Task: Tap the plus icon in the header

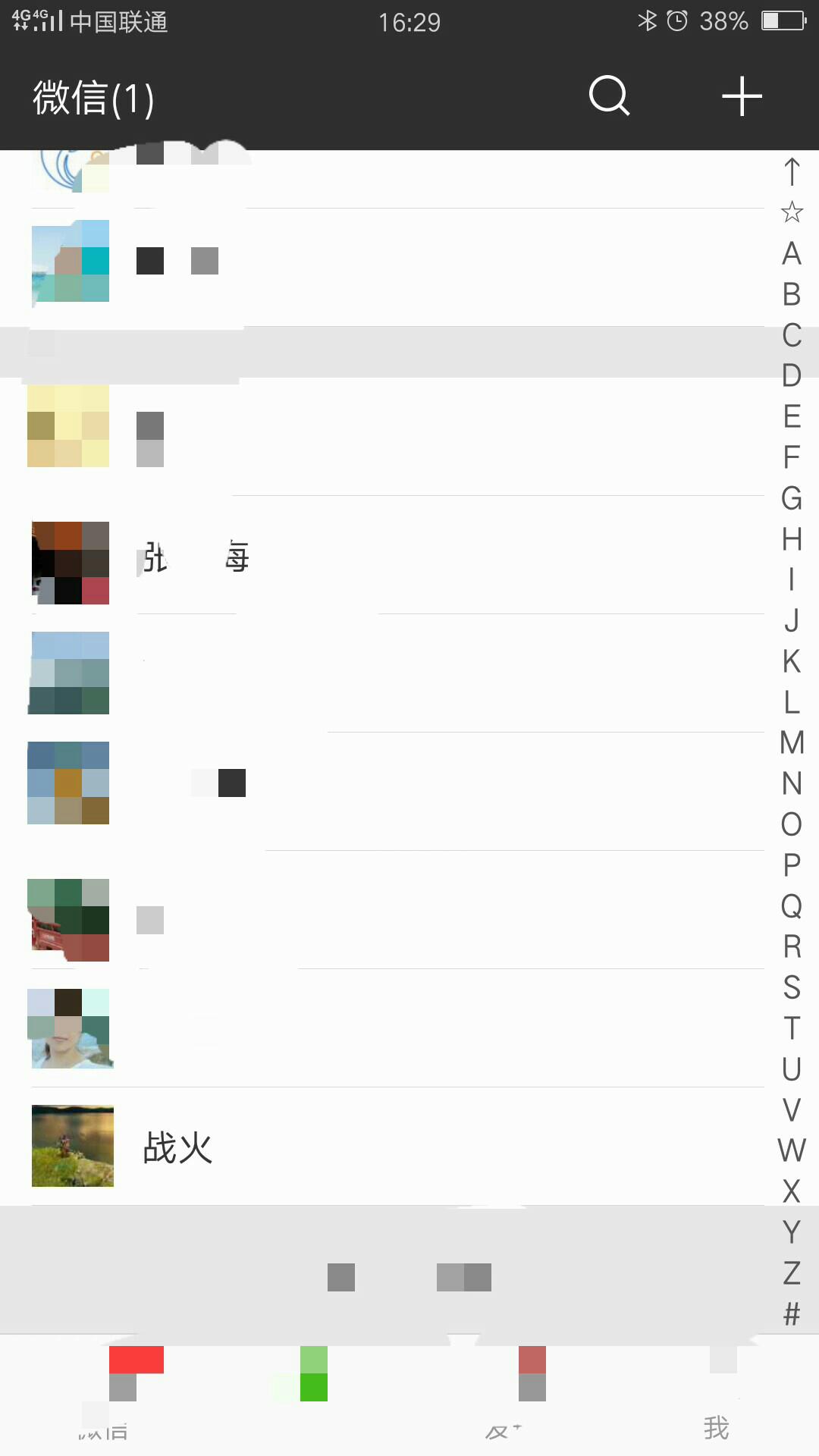Action: point(741,96)
